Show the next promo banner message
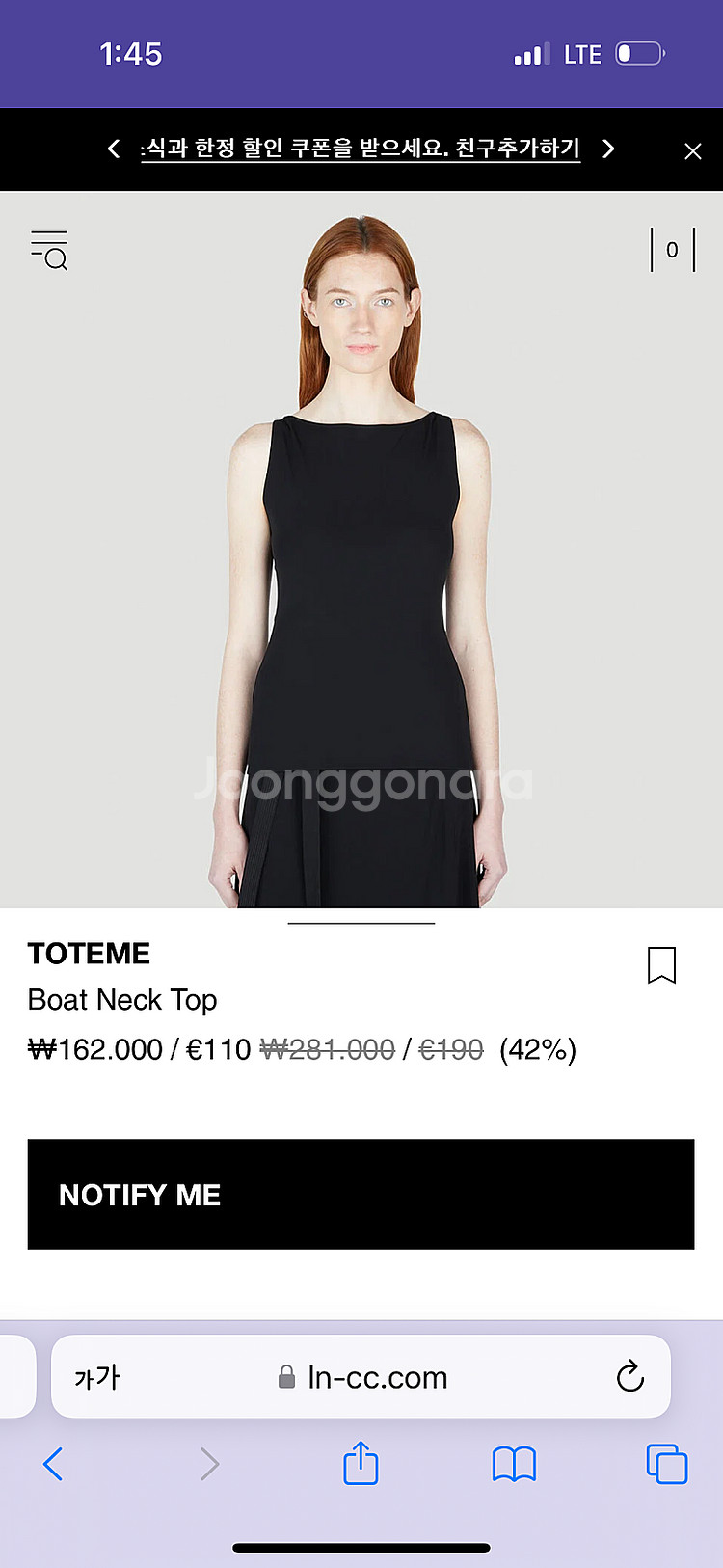The image size is (723, 1568). click(x=608, y=149)
